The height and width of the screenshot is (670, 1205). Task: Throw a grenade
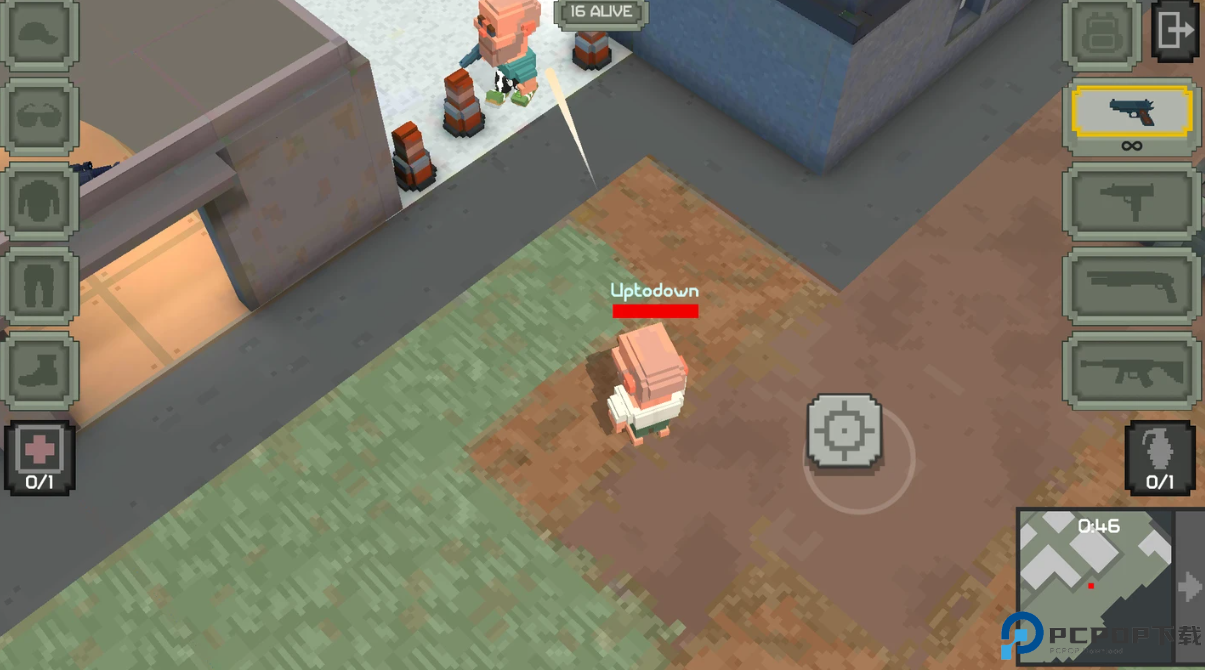(1160, 457)
